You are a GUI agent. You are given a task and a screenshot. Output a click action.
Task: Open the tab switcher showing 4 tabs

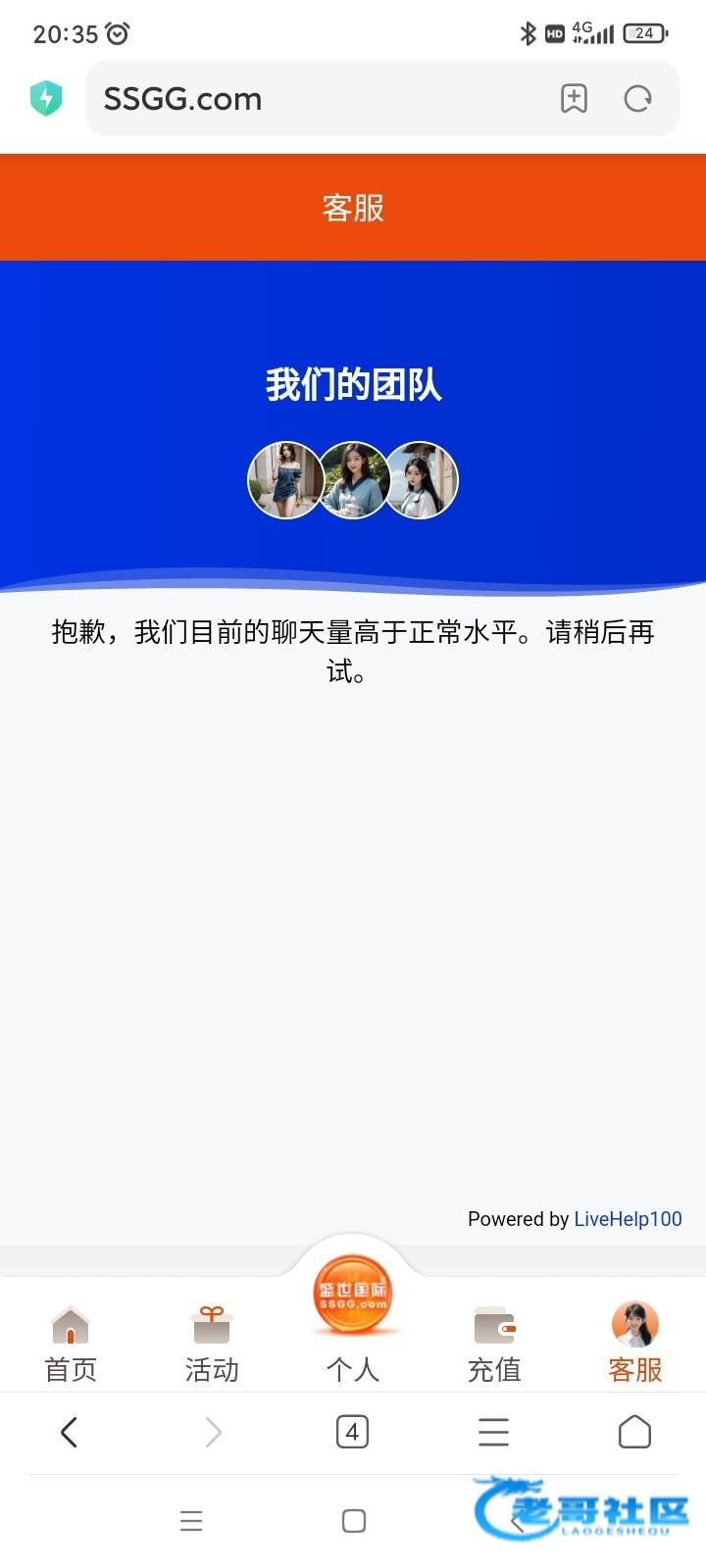point(352,1433)
